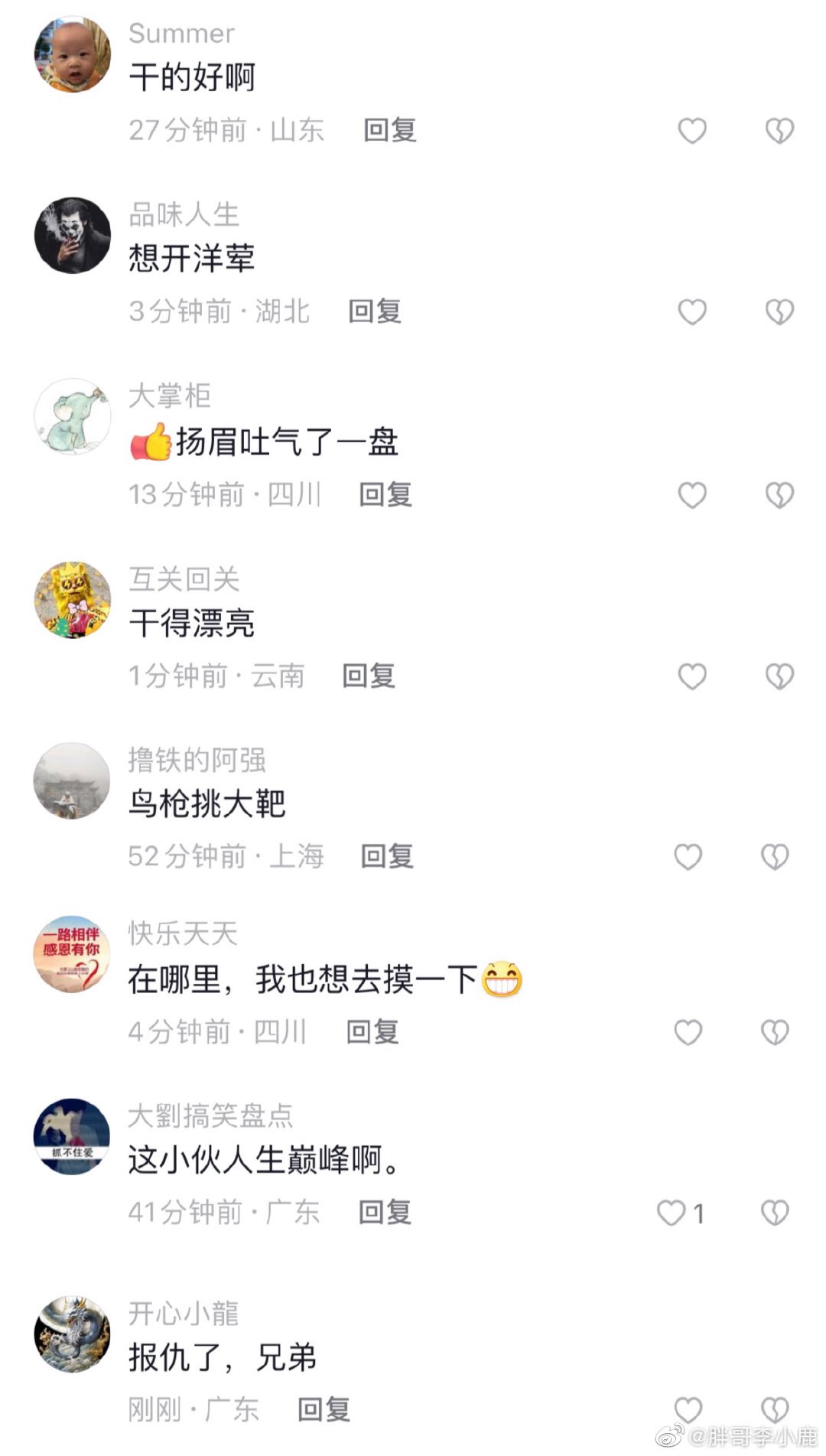The image size is (826, 1456).
Task: Reply to Summer's comment
Action: point(390,130)
